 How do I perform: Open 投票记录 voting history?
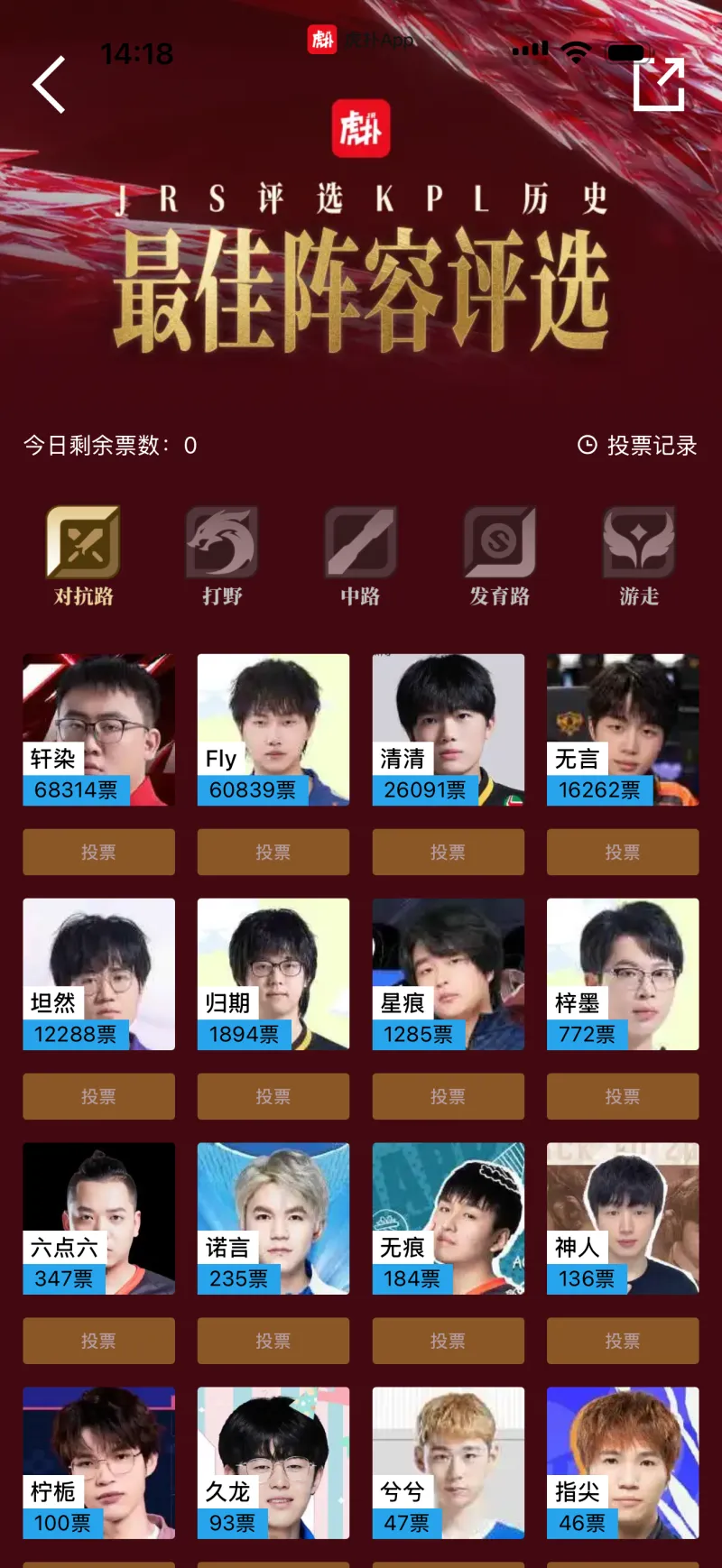point(637,445)
